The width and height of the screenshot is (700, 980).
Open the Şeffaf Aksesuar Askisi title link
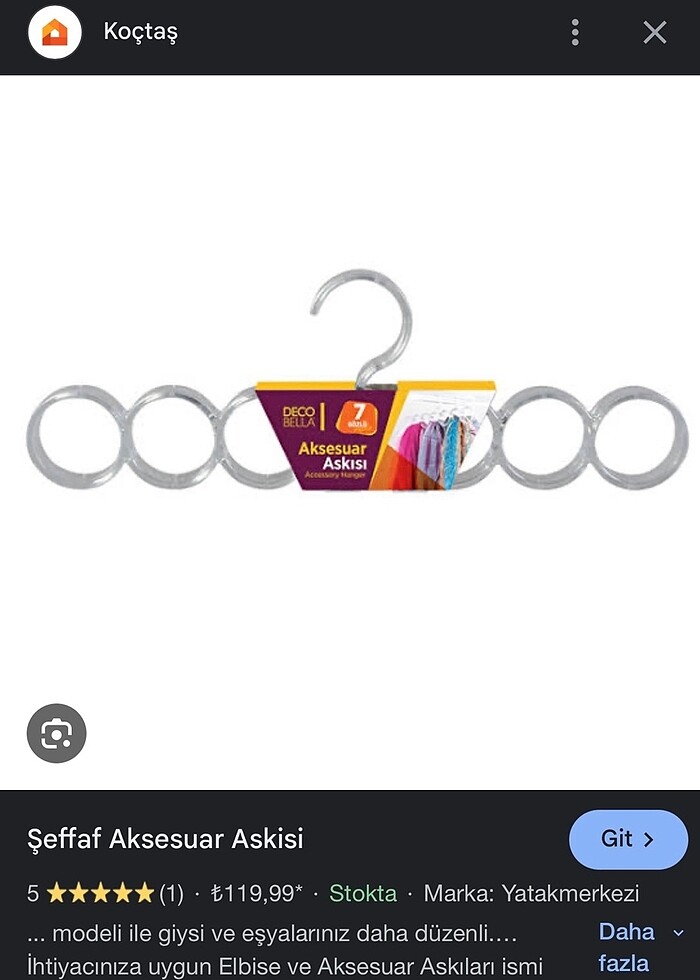[165, 838]
